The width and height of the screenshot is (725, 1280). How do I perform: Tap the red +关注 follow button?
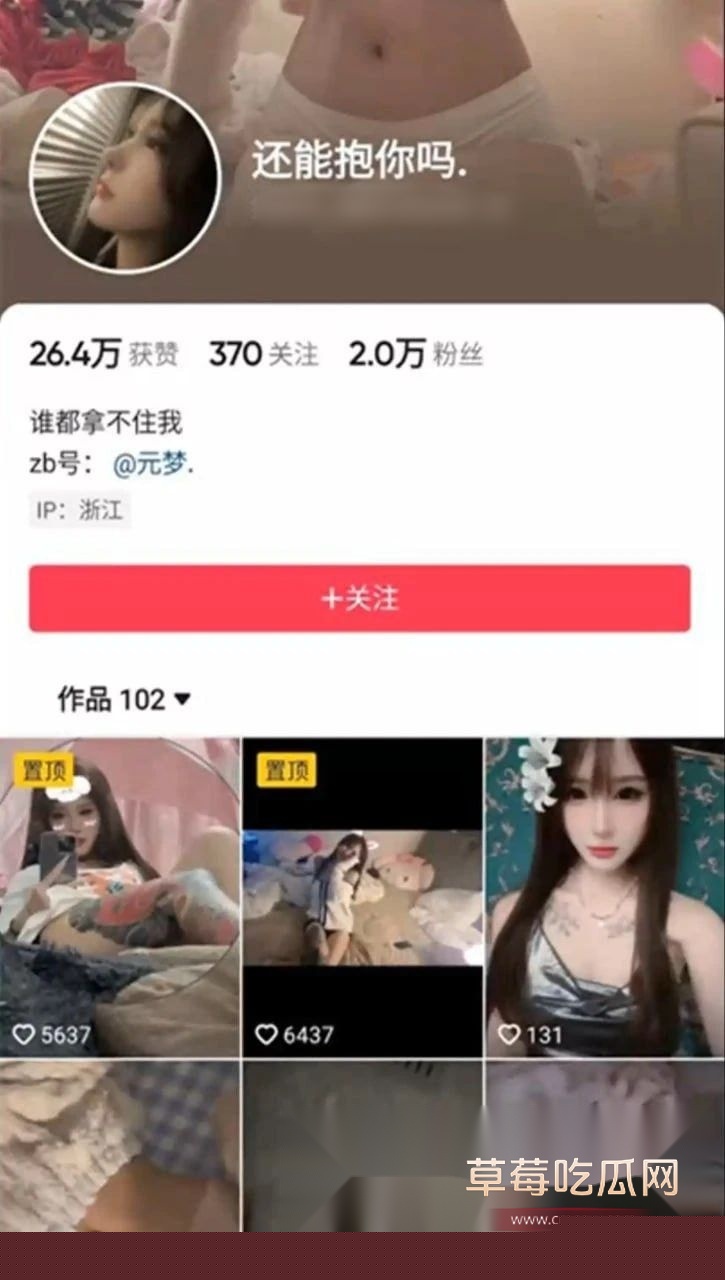point(359,598)
